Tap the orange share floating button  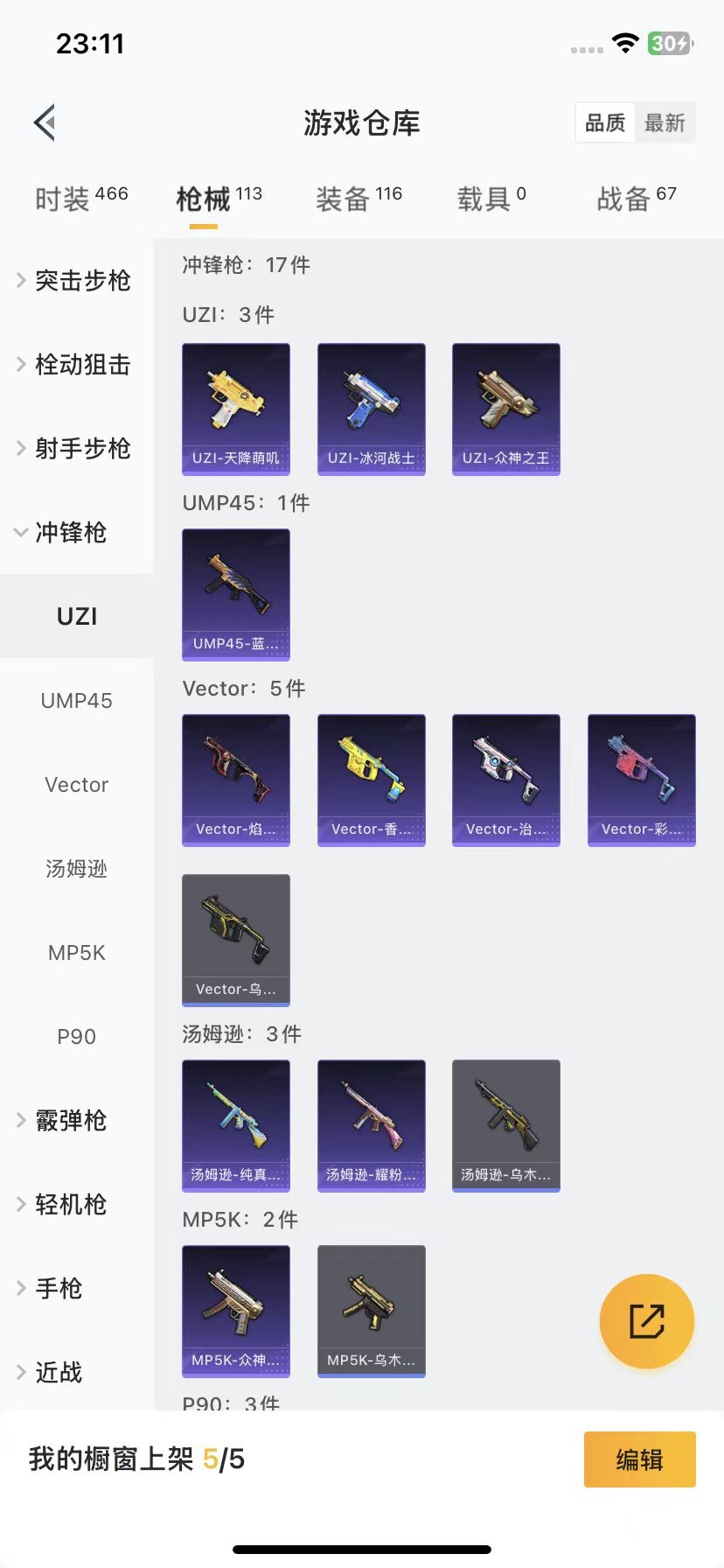coord(646,1320)
